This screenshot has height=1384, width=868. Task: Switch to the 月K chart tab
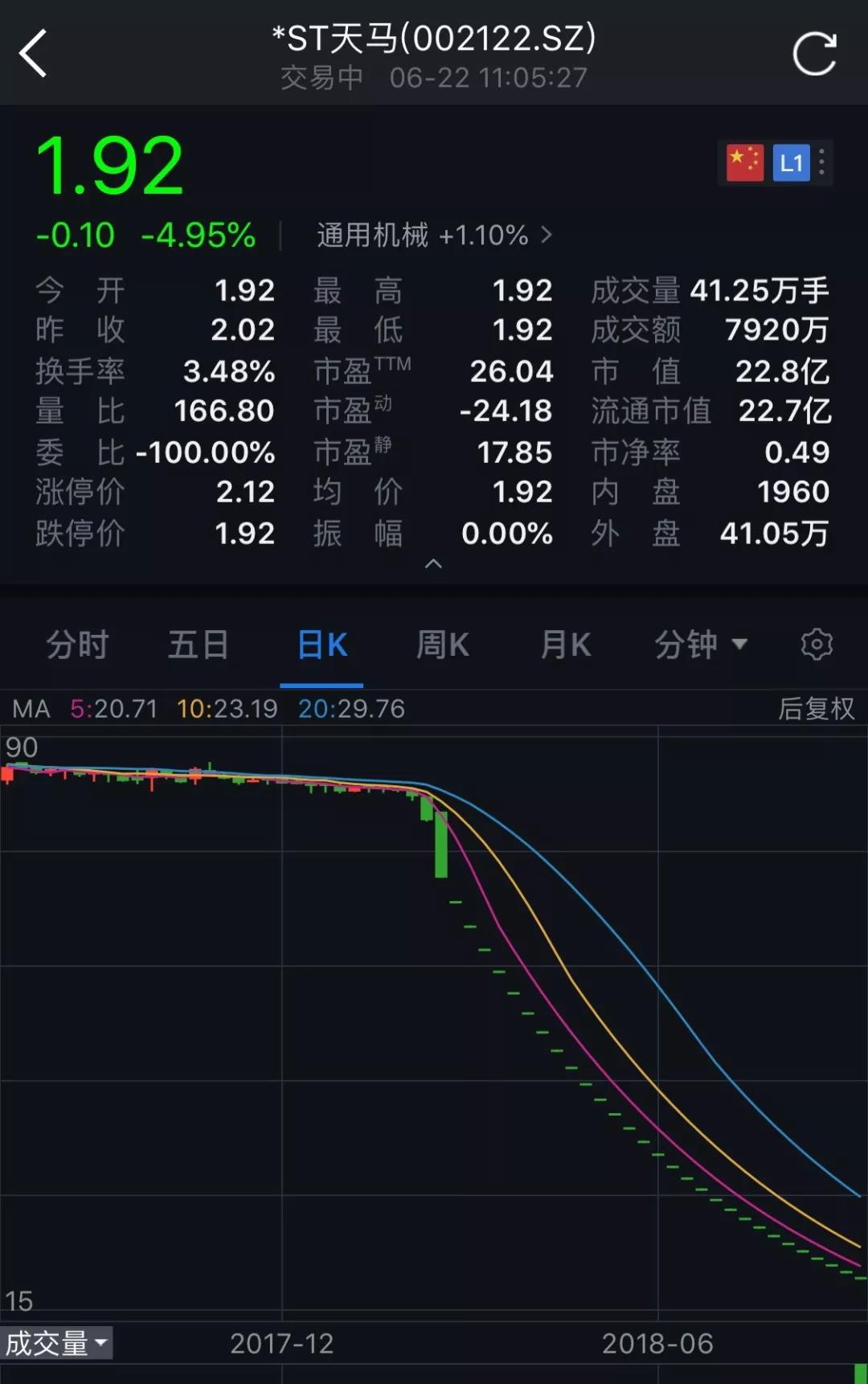(566, 645)
